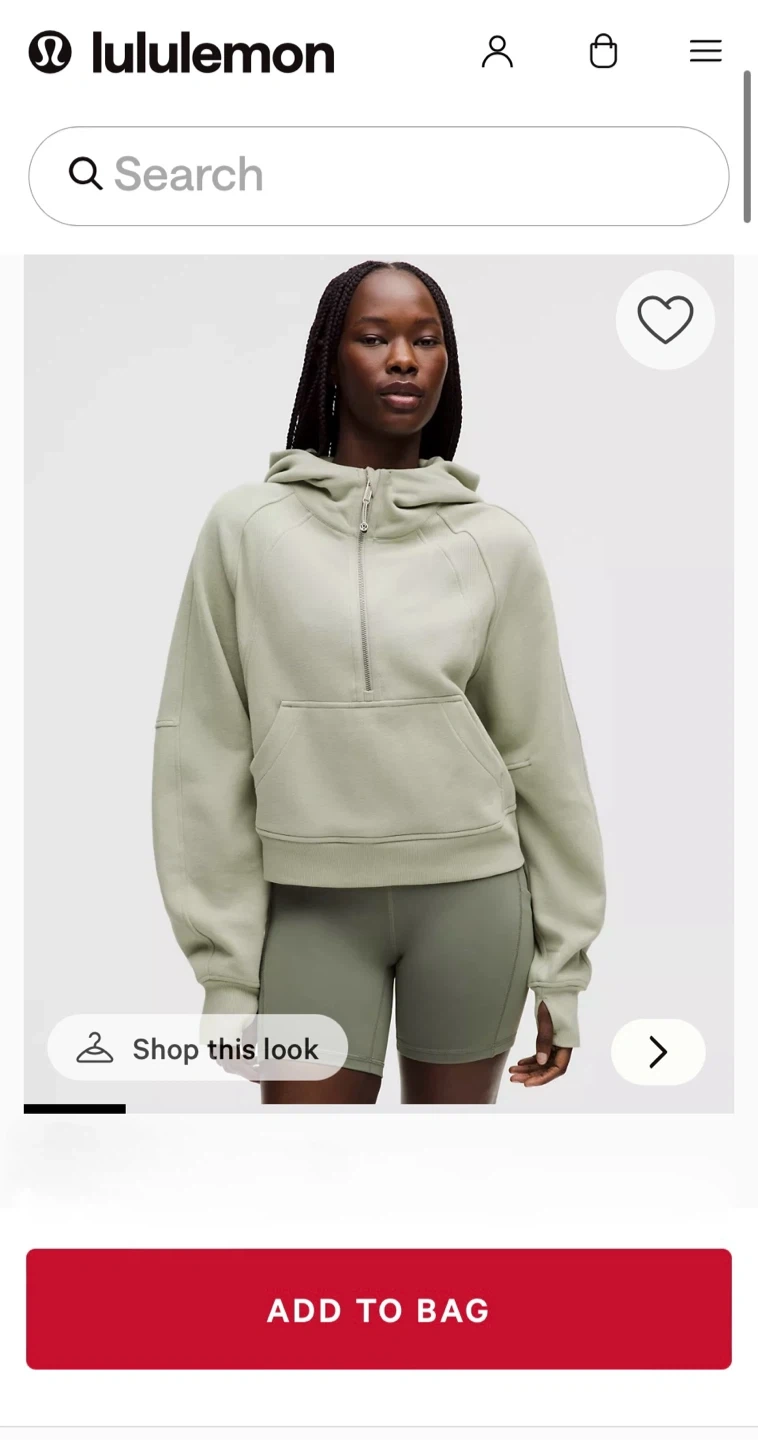This screenshot has height=1440, width=758.
Task: Tap the Search field
Action: [x=378, y=175]
